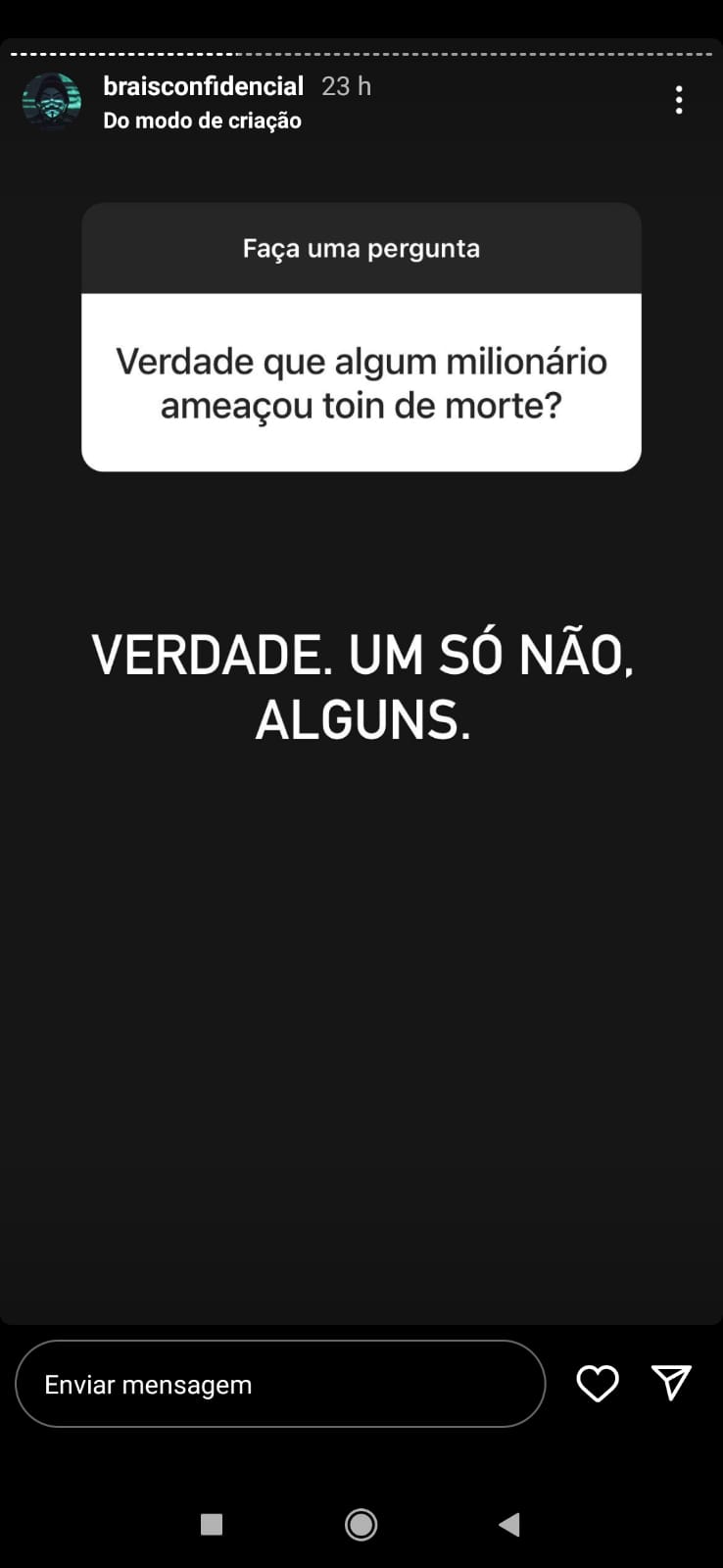723x1568 pixels.
Task: Go to the home screen
Action: pos(361,1524)
